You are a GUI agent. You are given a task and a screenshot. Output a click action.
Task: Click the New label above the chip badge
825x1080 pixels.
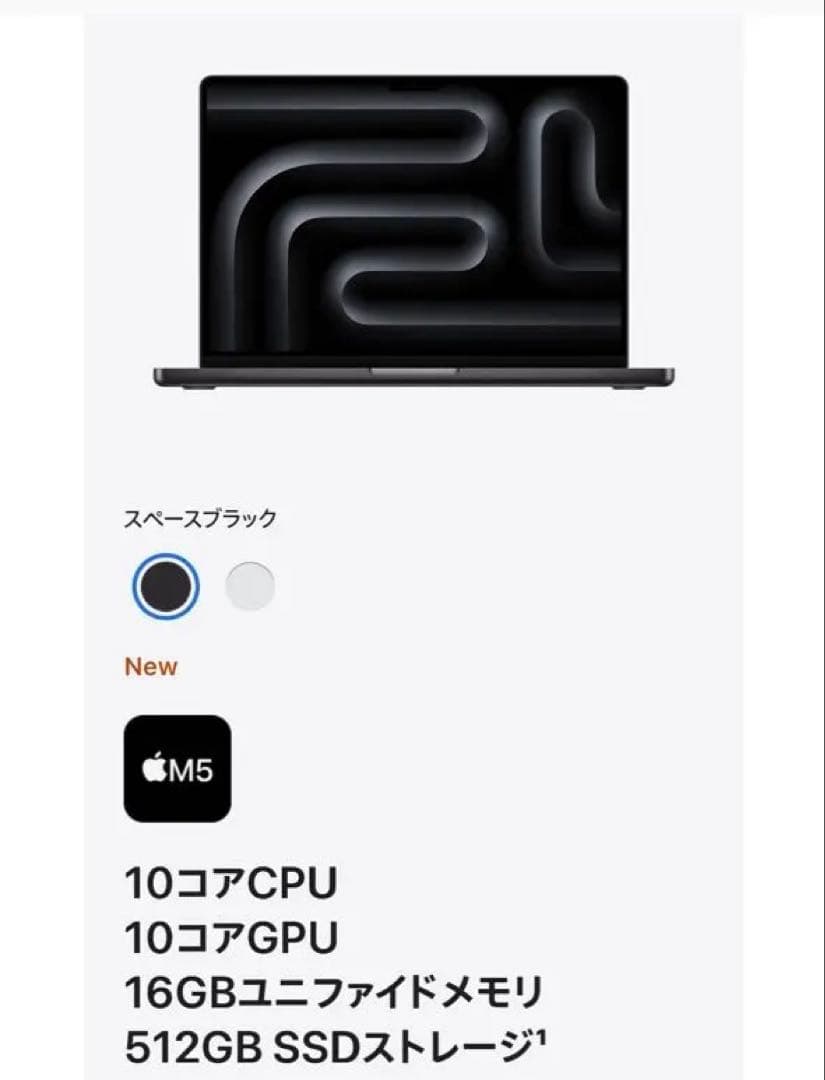pos(150,666)
